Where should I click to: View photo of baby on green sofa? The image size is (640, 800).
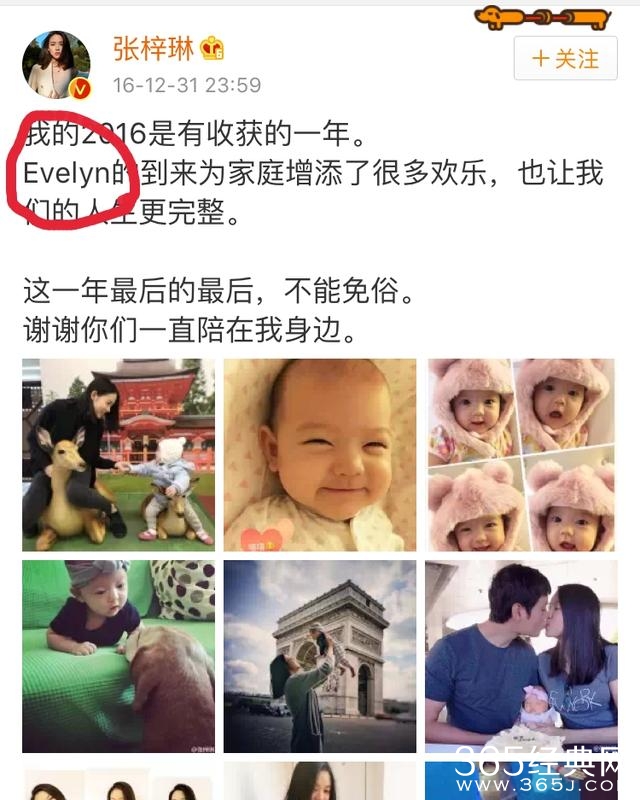point(118,655)
